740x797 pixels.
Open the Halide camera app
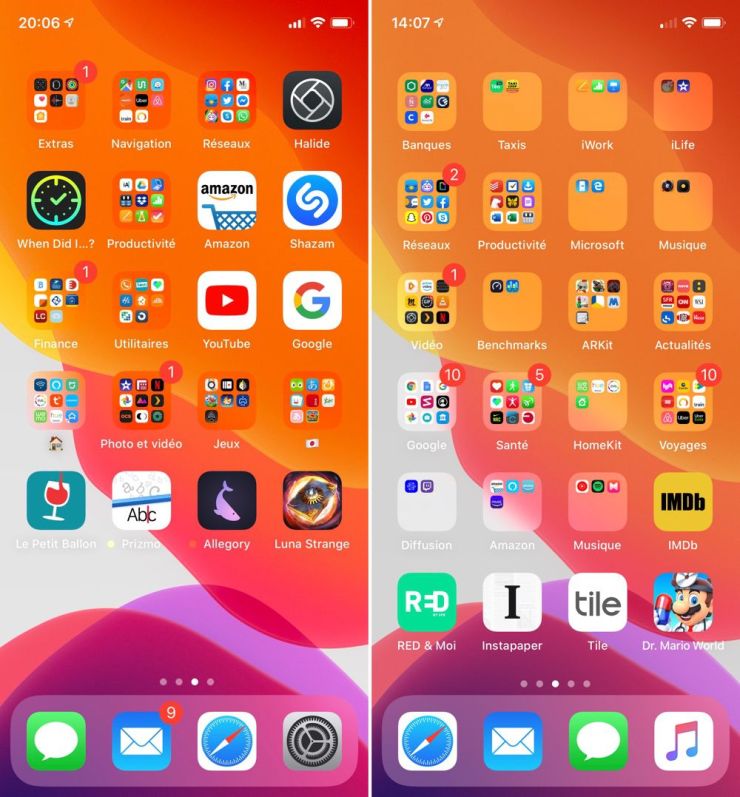[x=312, y=101]
